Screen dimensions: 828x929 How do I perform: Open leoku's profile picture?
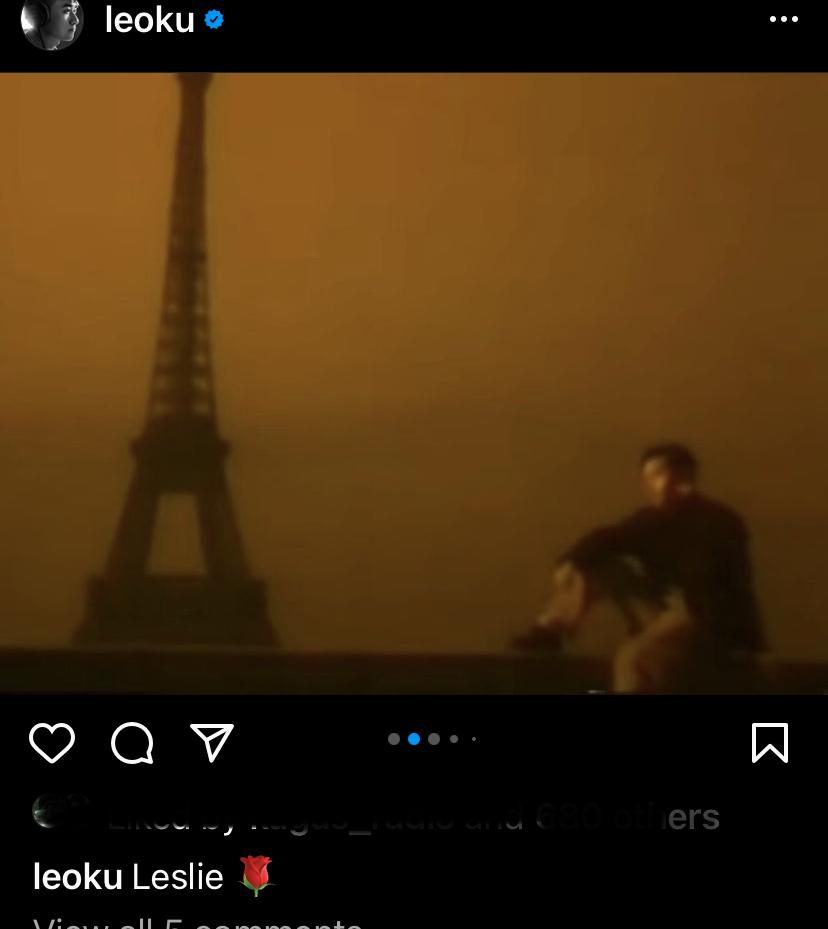(x=52, y=20)
